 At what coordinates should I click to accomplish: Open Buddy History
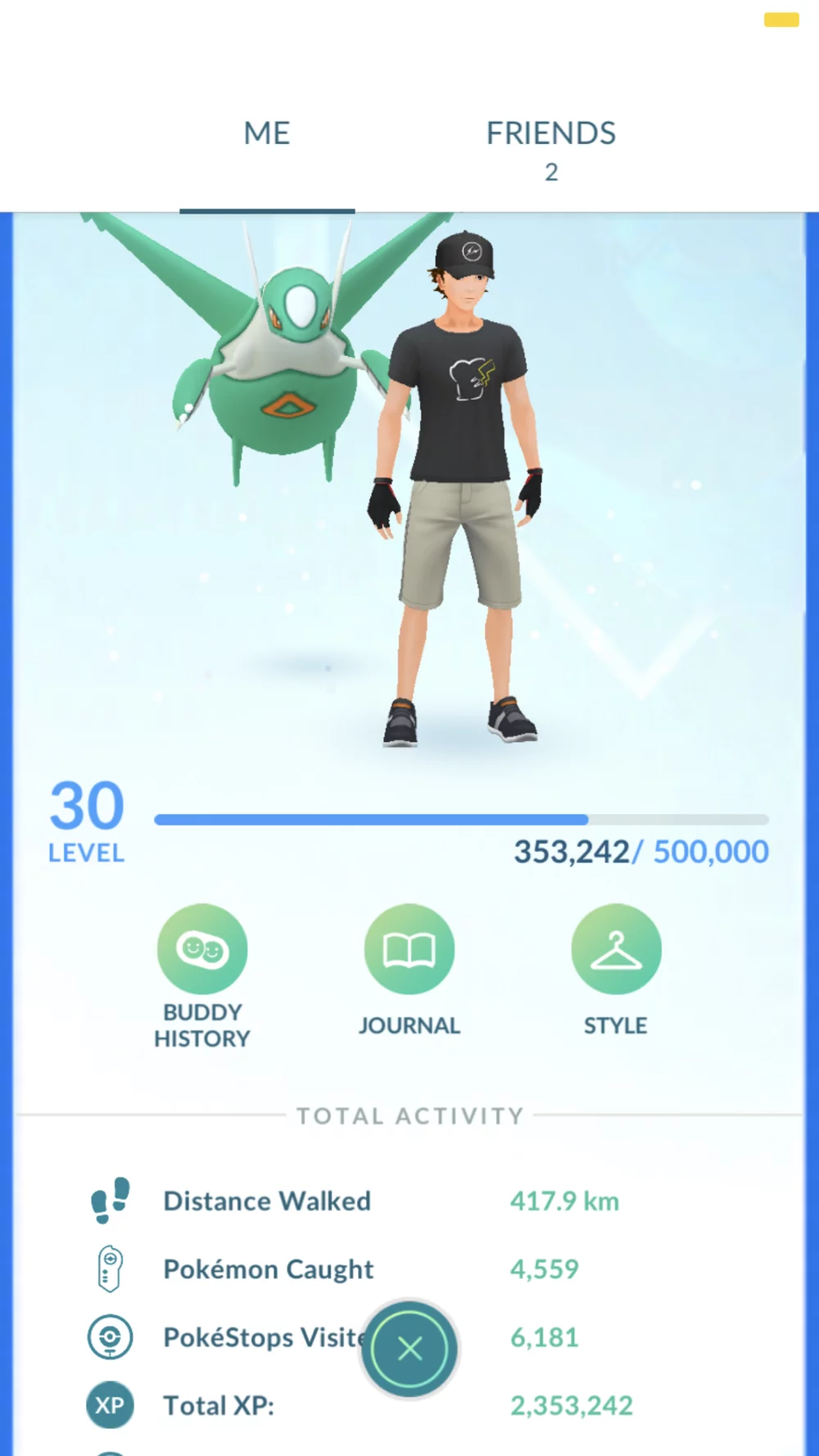[x=202, y=950]
